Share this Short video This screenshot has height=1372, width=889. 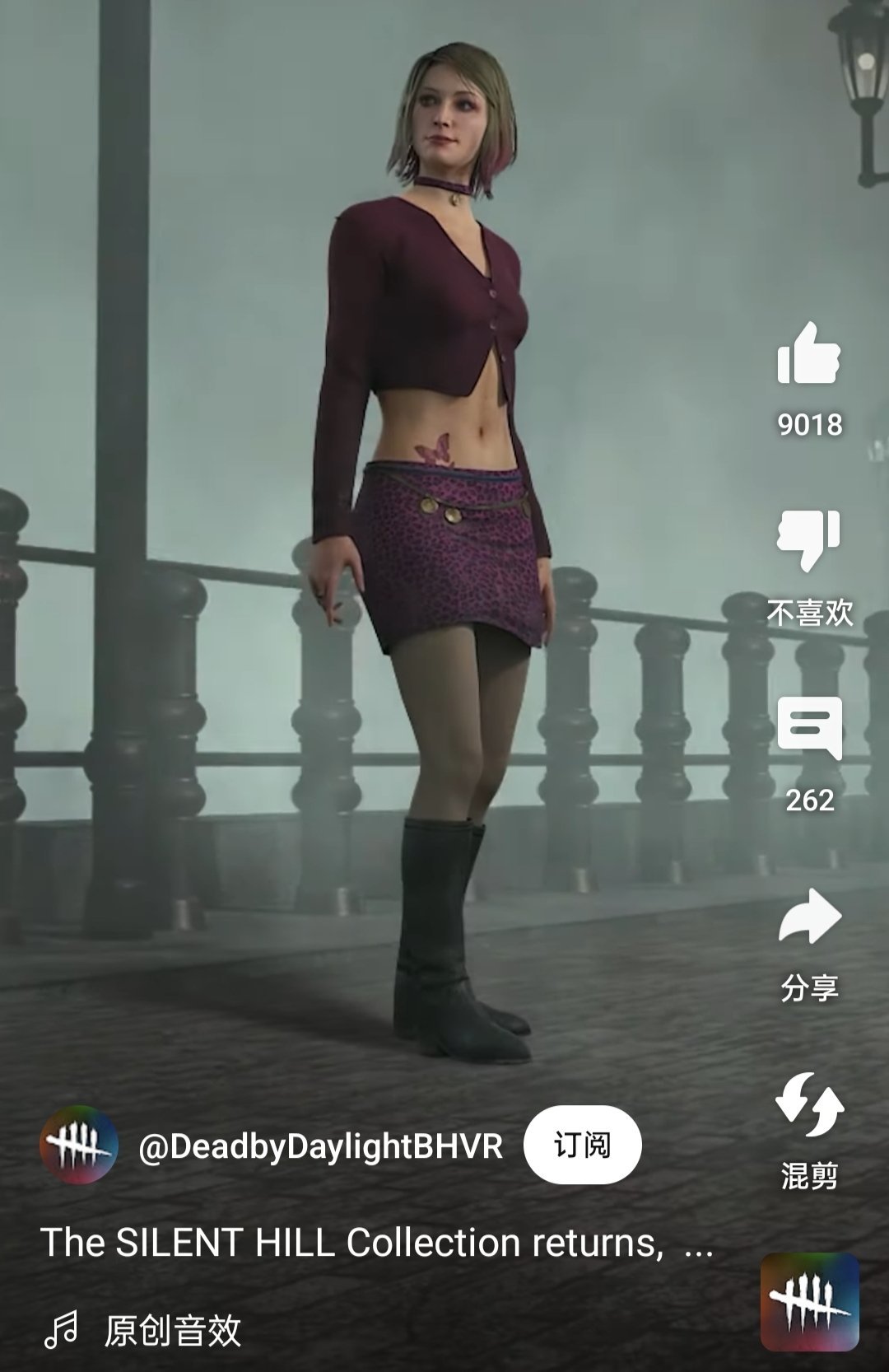coord(809,917)
